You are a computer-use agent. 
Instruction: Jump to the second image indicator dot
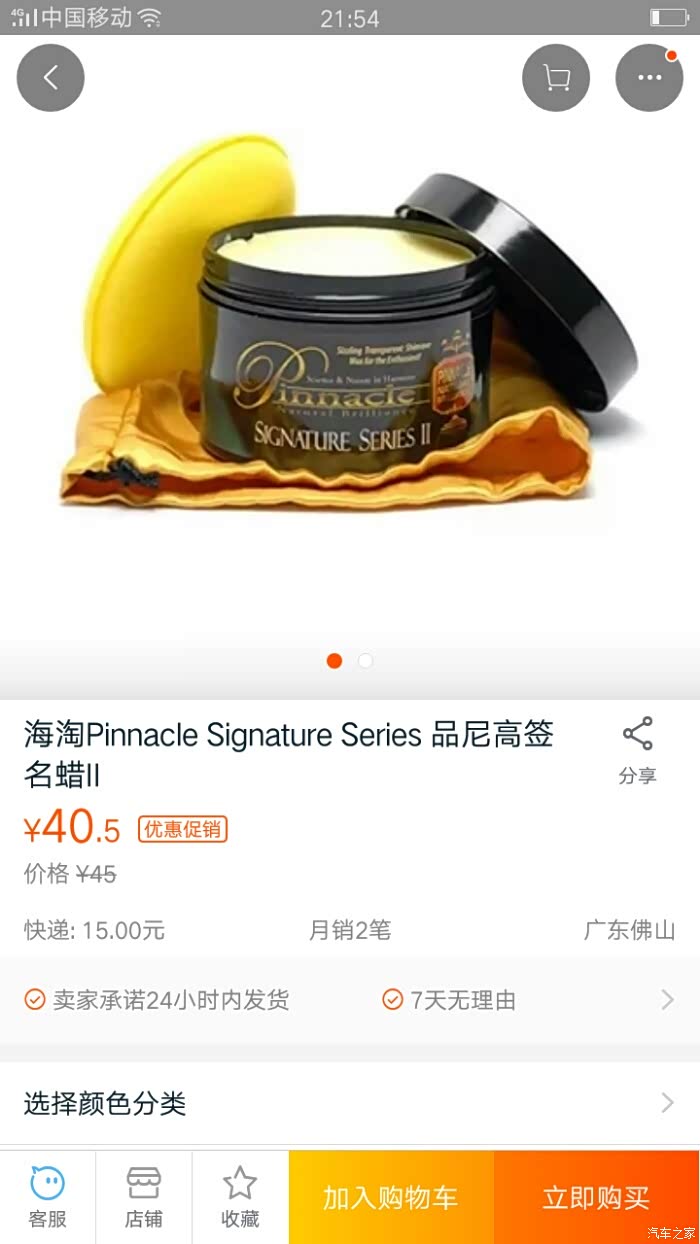(x=366, y=661)
